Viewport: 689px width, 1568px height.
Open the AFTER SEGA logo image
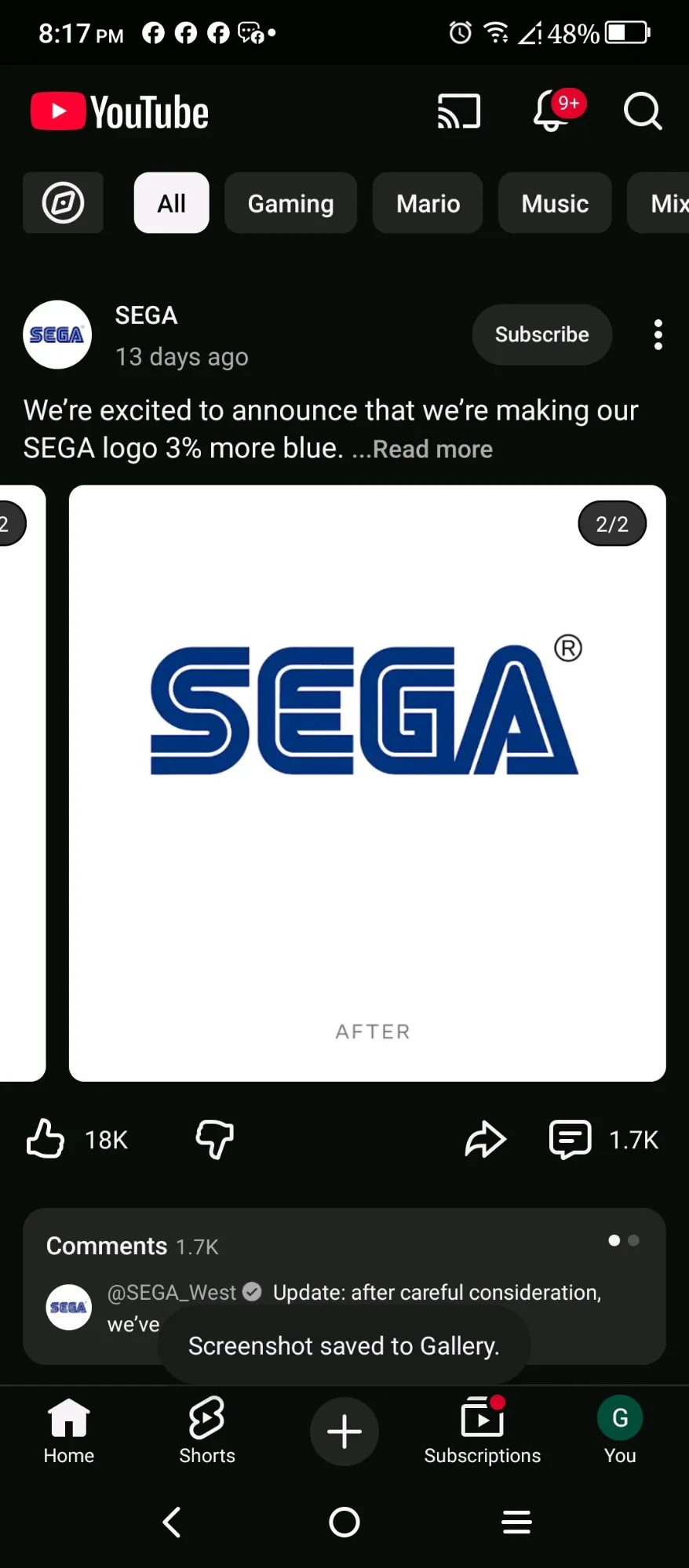pos(367,783)
